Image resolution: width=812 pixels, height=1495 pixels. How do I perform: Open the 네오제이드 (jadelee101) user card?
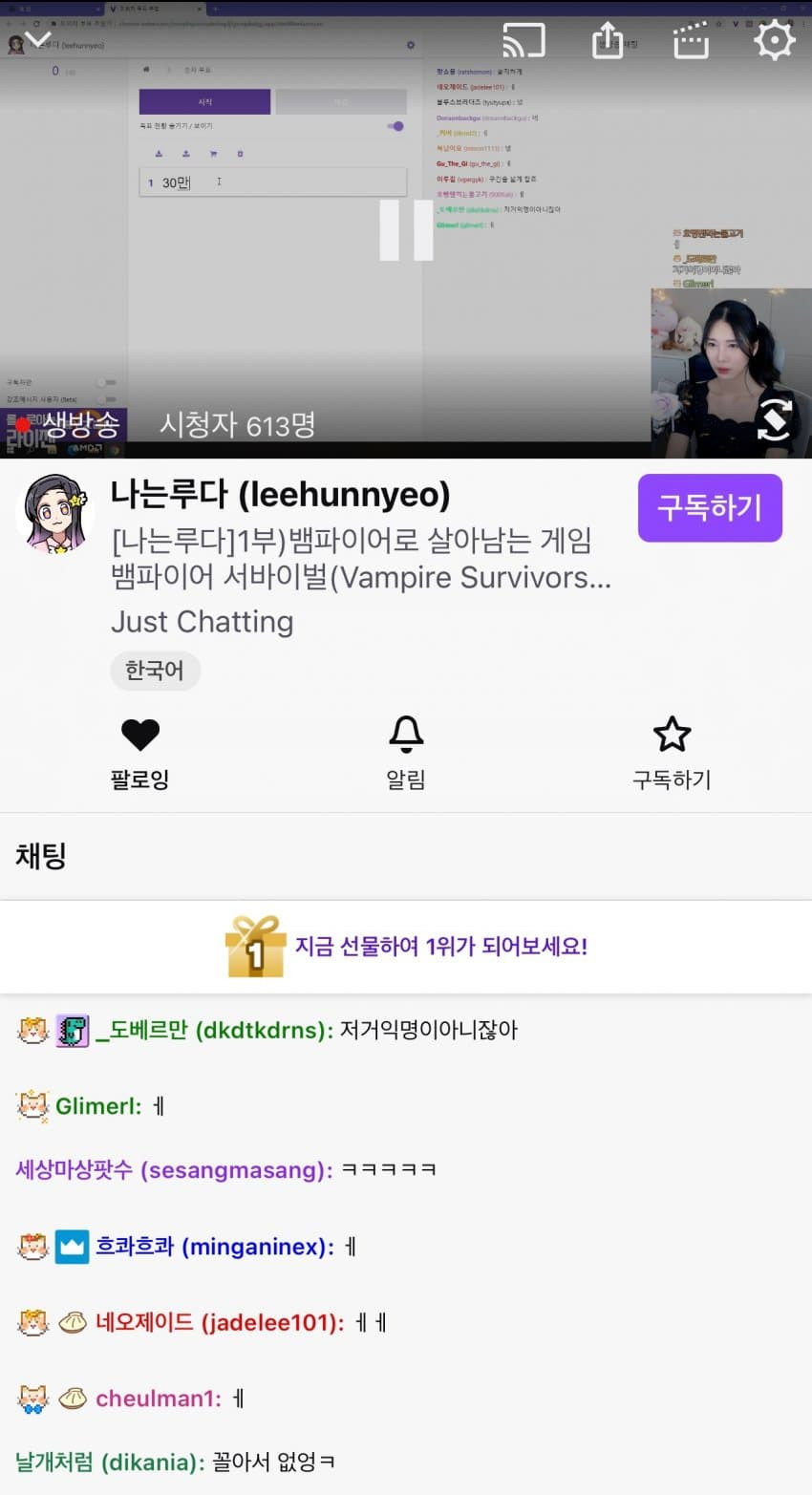point(220,1322)
